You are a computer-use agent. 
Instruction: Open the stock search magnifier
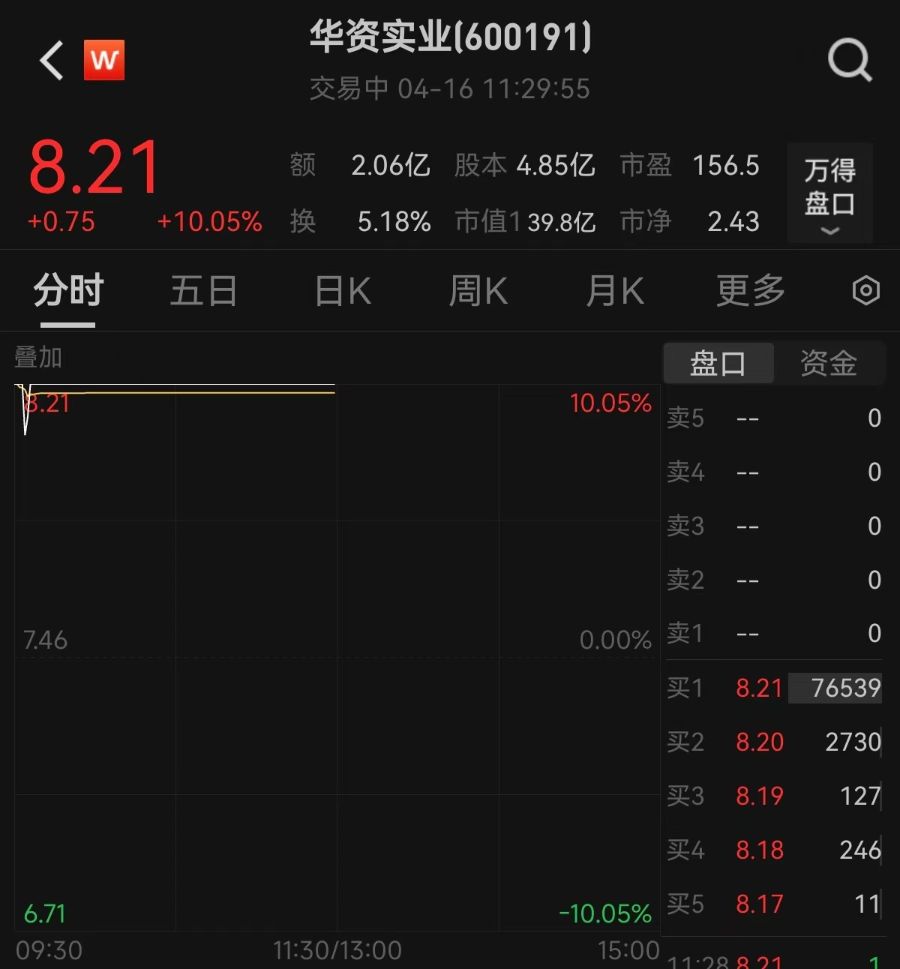[x=850, y=61]
